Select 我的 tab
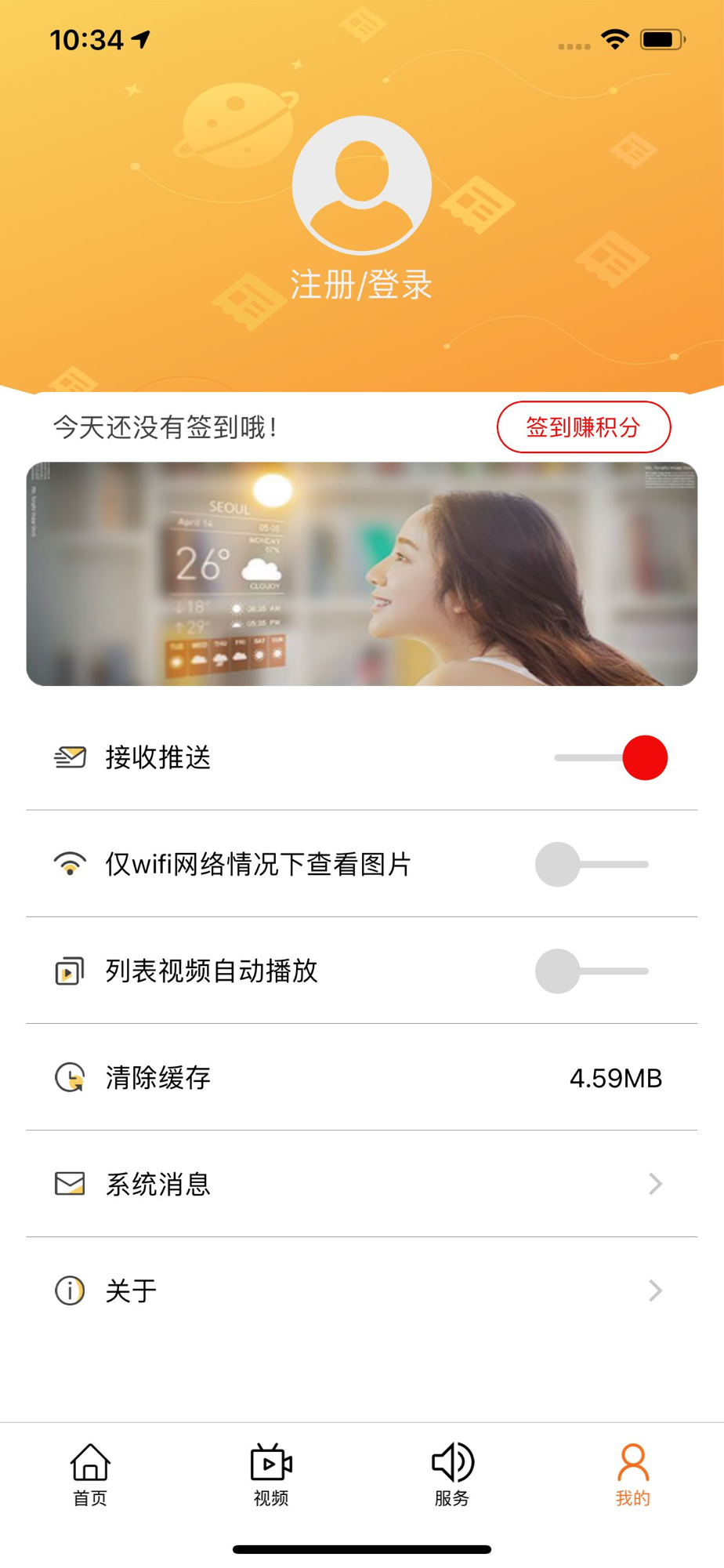 (x=632, y=1475)
